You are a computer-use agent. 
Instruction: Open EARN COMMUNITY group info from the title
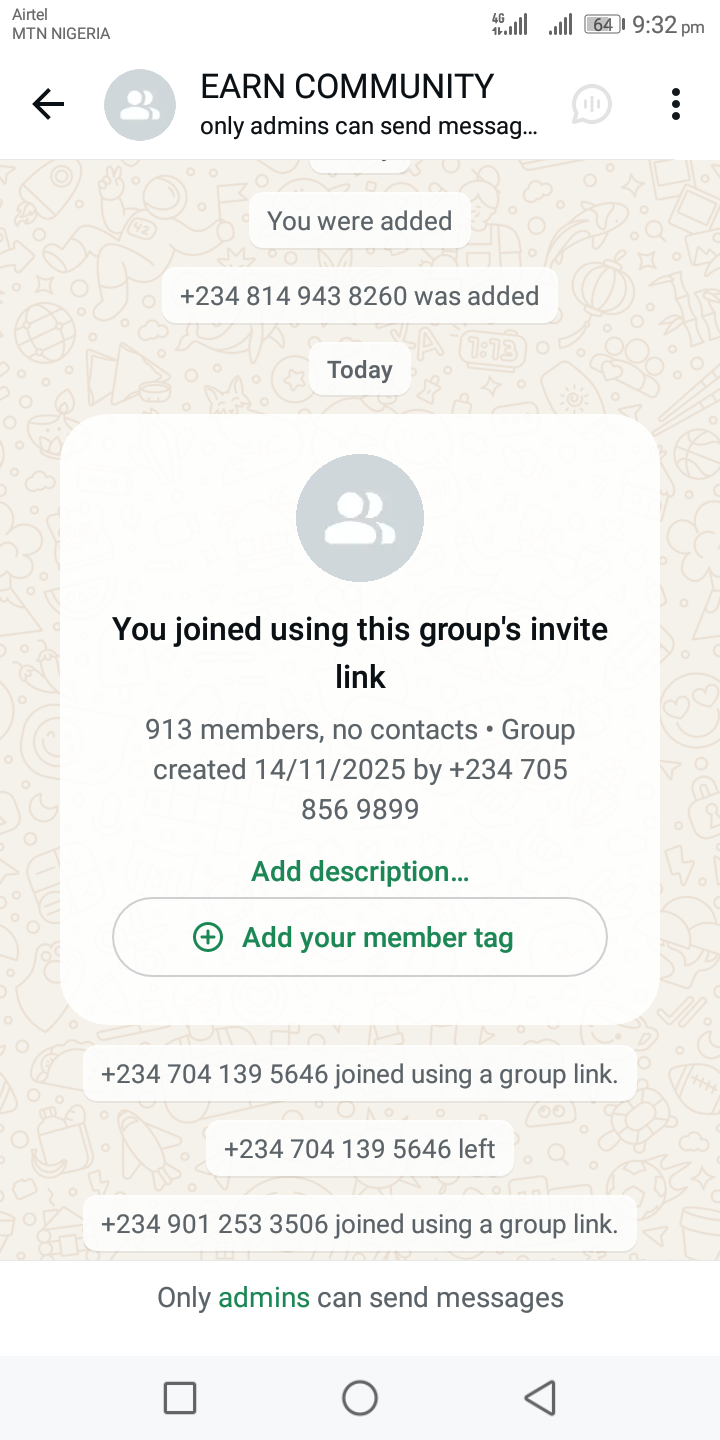click(347, 87)
